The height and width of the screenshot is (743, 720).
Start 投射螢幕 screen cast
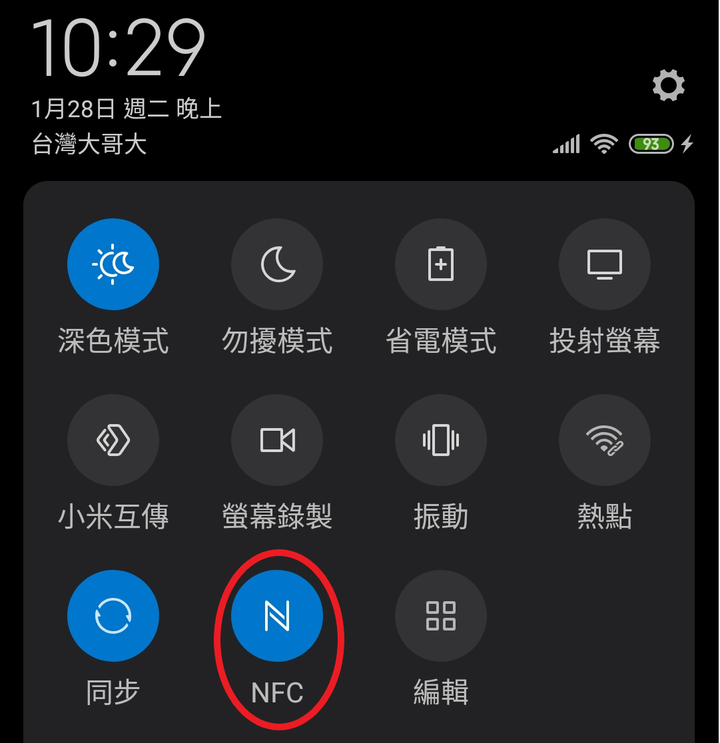click(x=605, y=265)
